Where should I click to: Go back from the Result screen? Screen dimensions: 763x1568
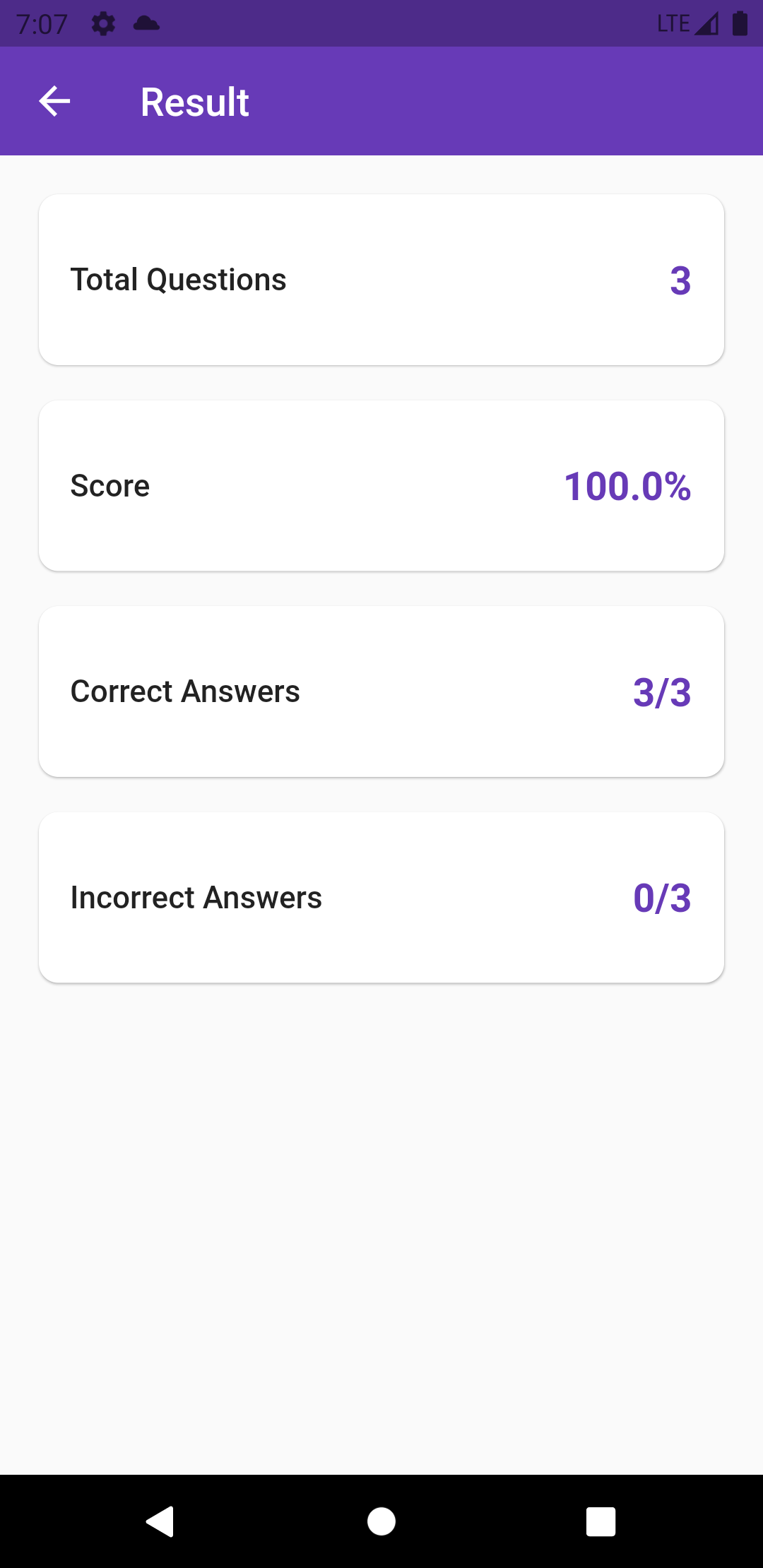[54, 102]
